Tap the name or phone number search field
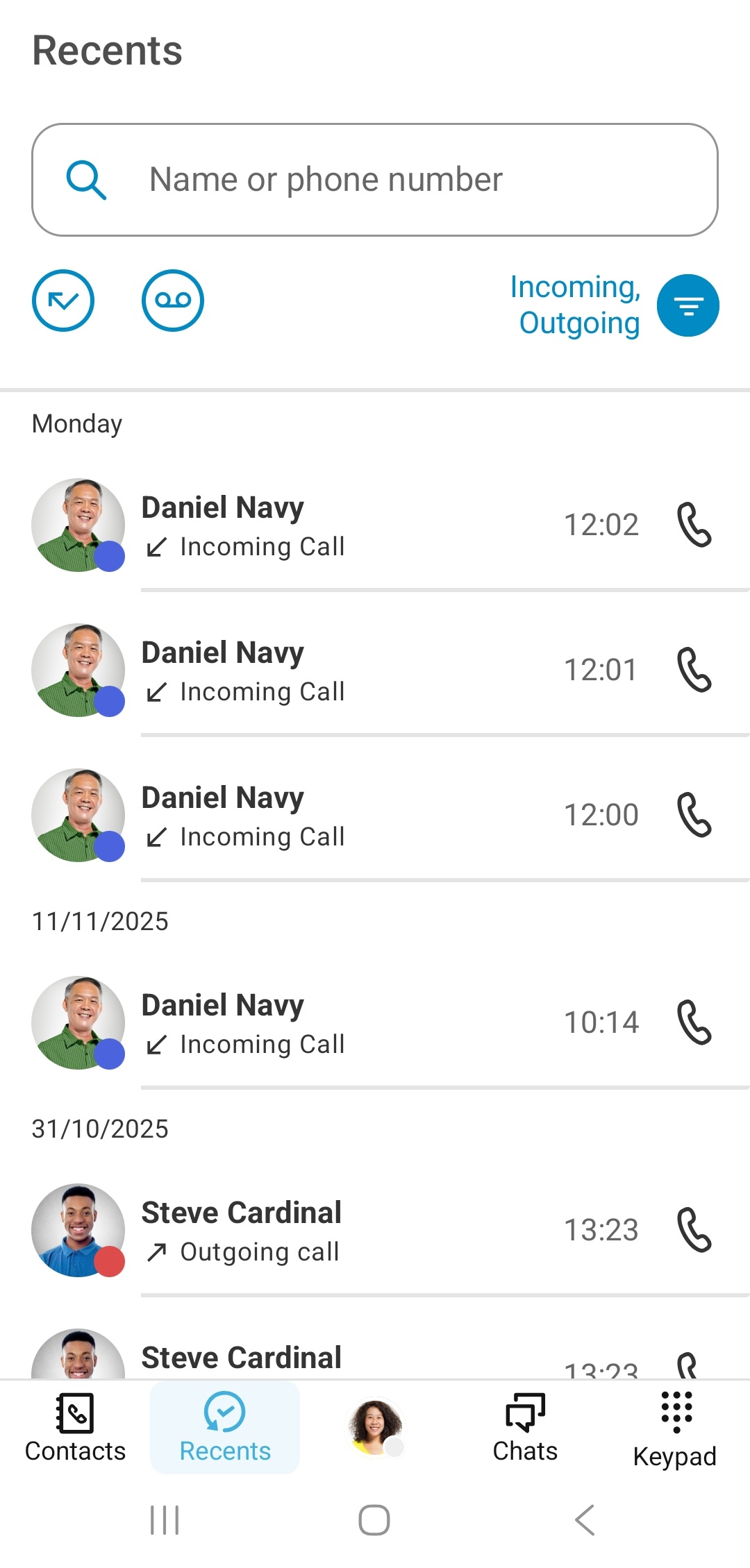 coord(375,180)
